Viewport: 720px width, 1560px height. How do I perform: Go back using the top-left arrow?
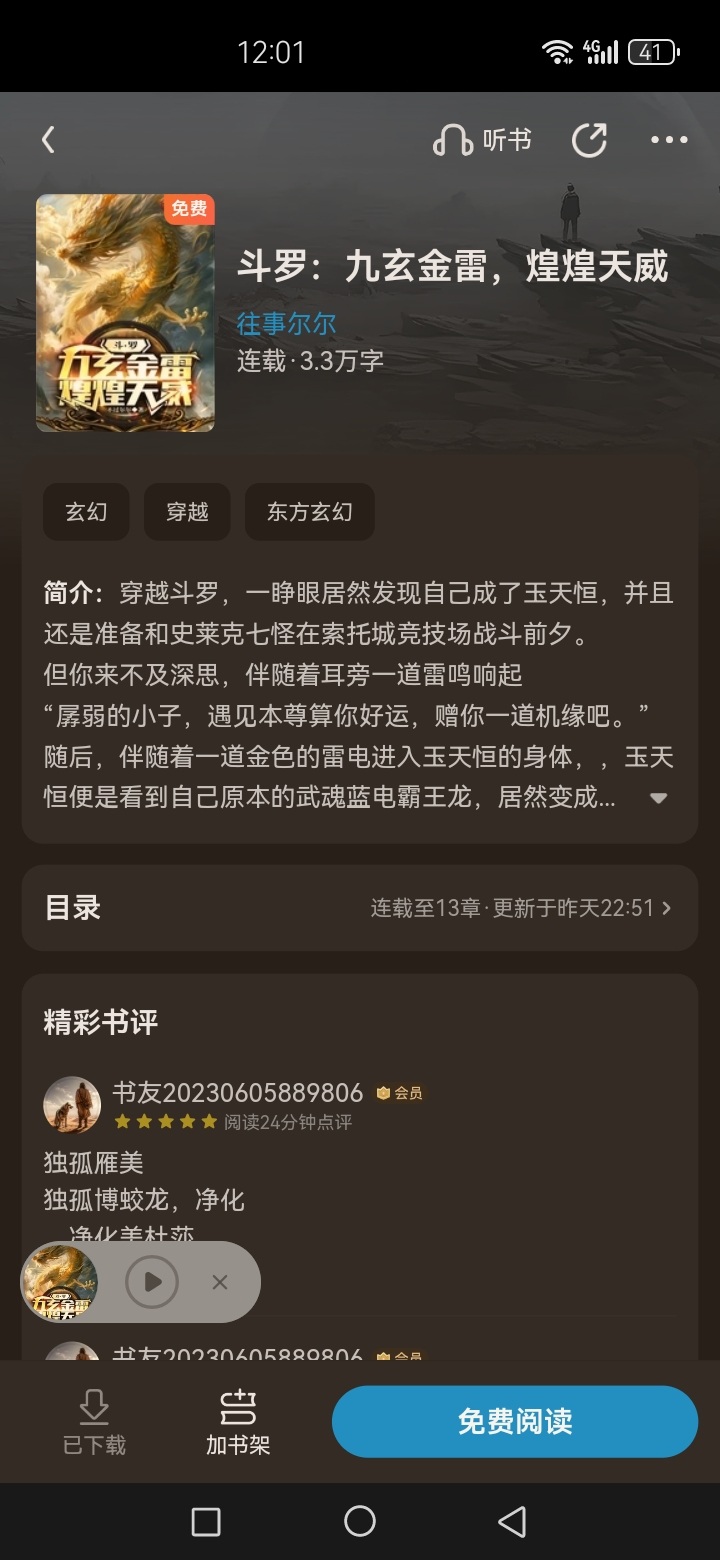coord(48,140)
